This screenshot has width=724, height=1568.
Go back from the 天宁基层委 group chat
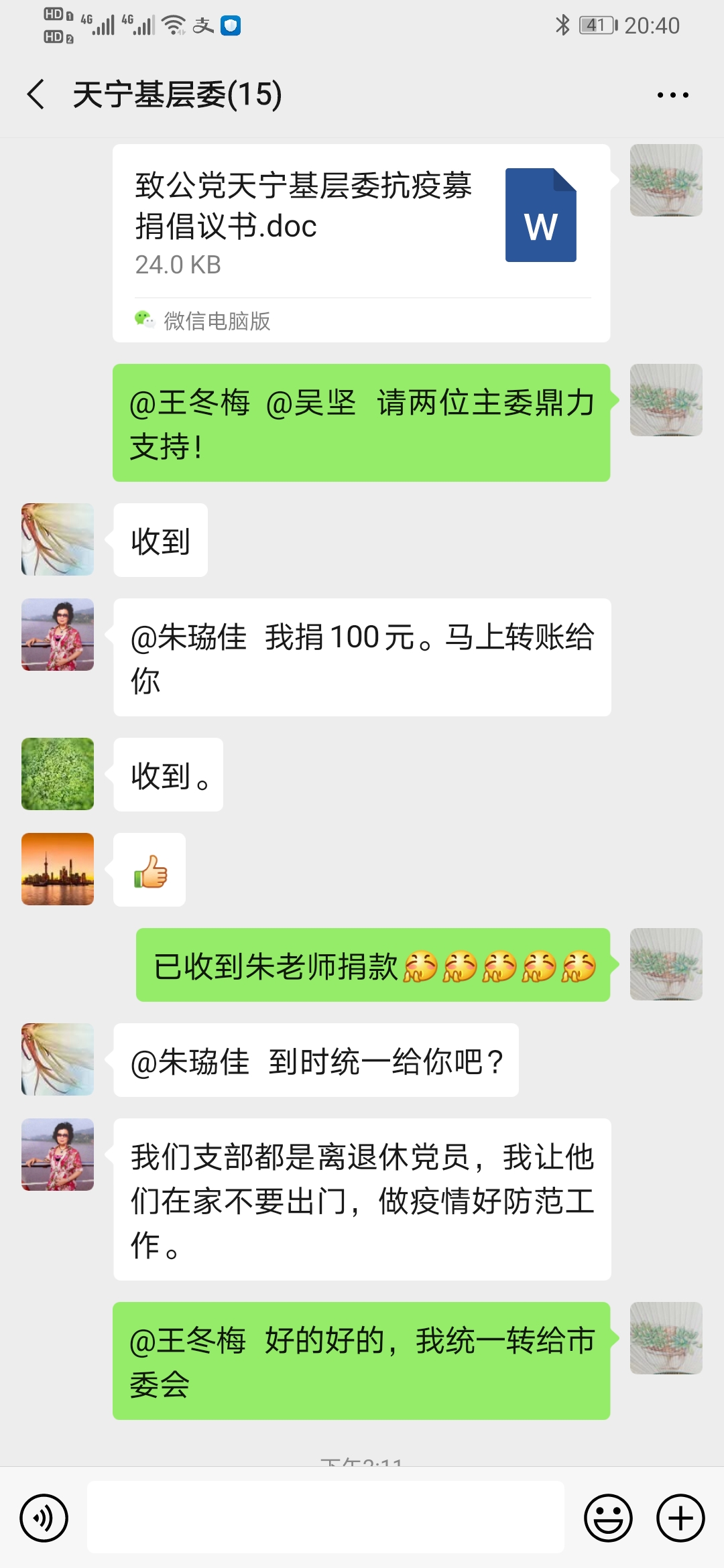(x=36, y=94)
